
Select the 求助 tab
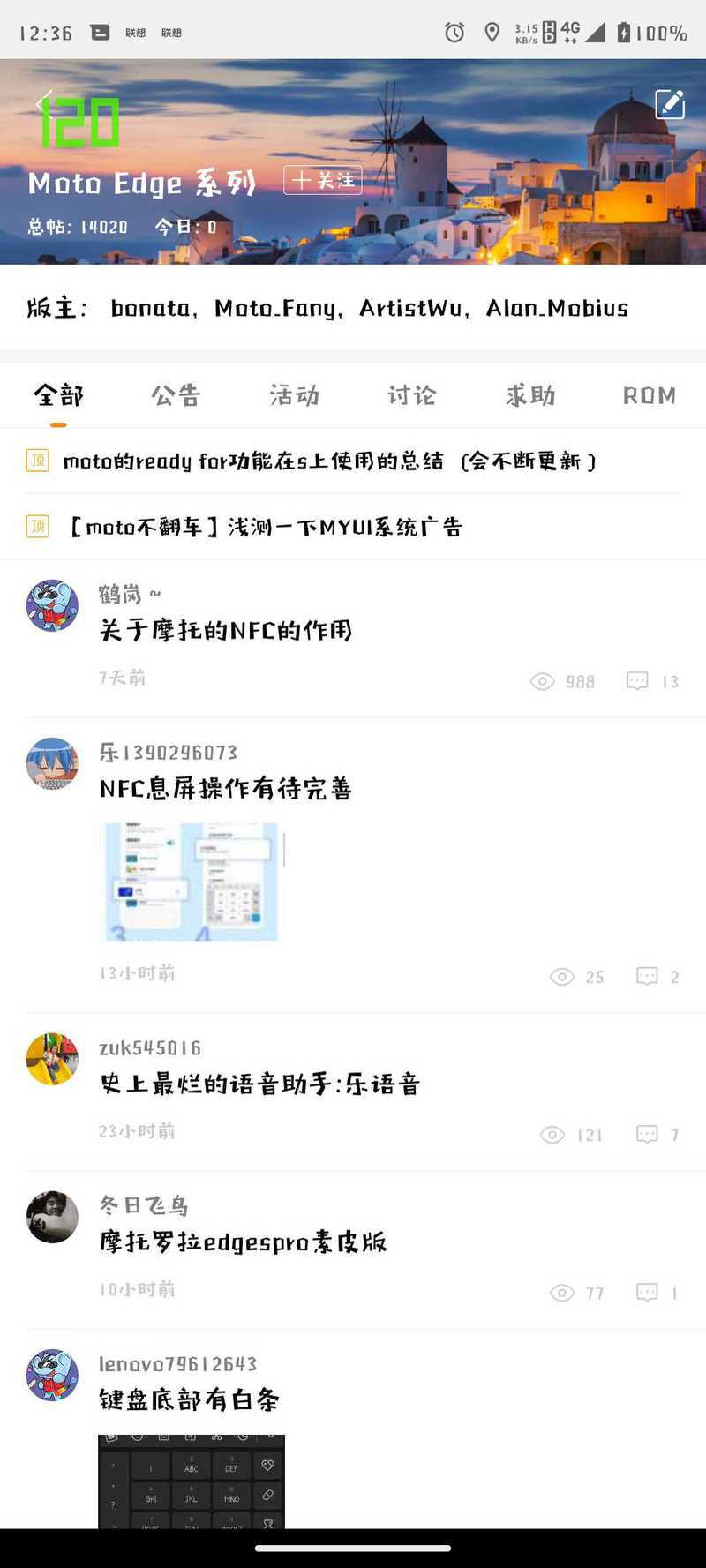pos(530,395)
